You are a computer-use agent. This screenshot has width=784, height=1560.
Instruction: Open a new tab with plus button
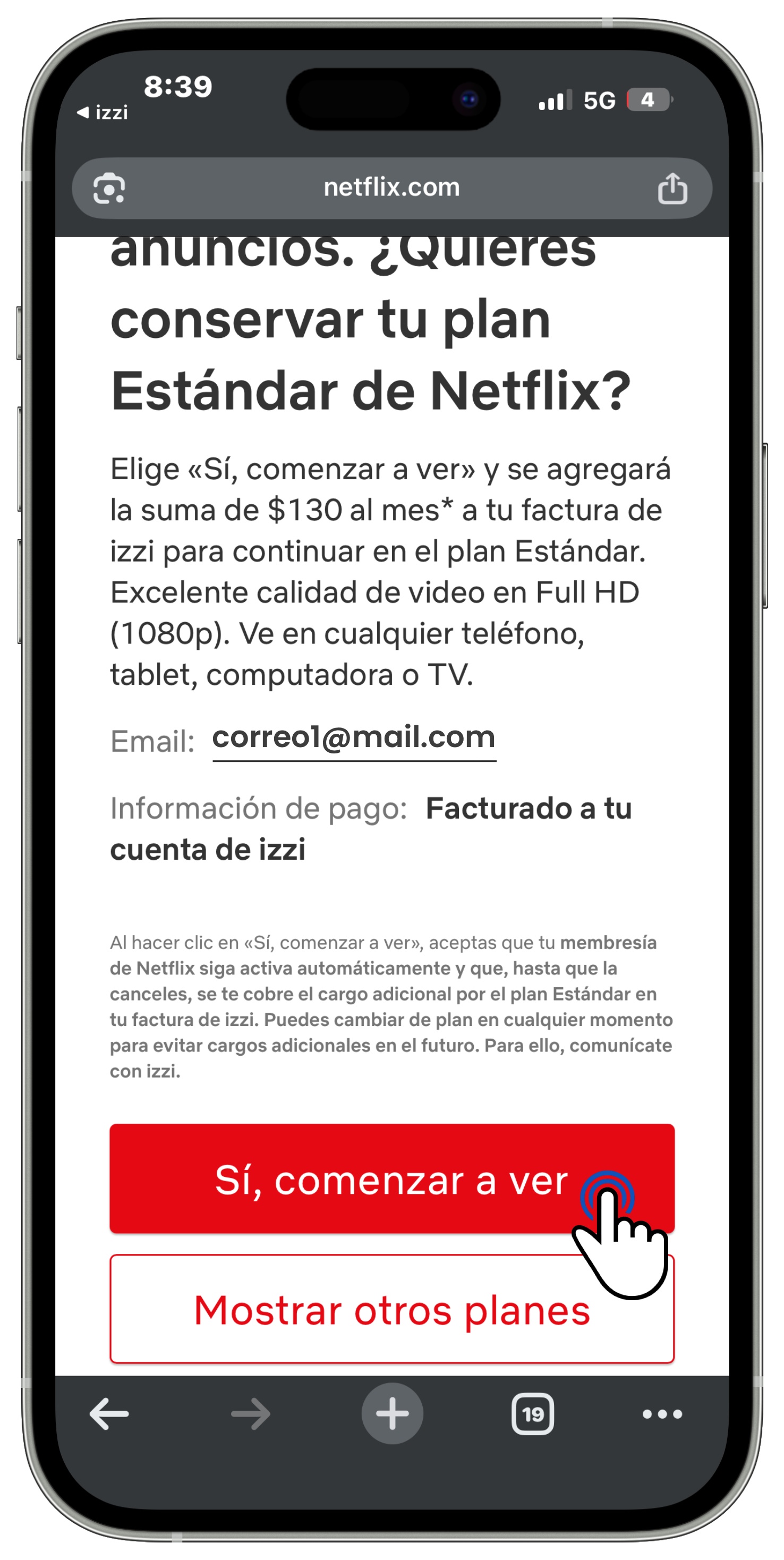click(x=393, y=1413)
